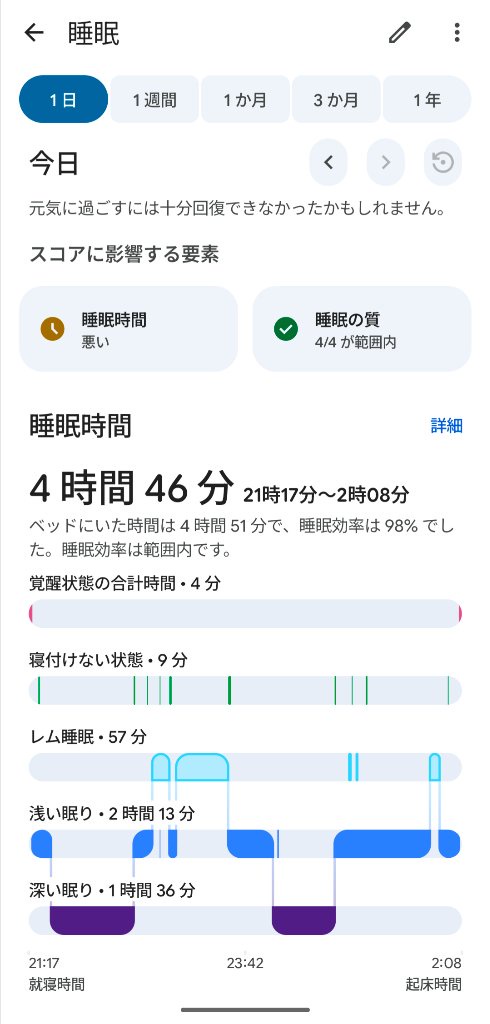Edit the sleep record with pencil icon
This screenshot has height=1024, width=490.
click(400, 33)
